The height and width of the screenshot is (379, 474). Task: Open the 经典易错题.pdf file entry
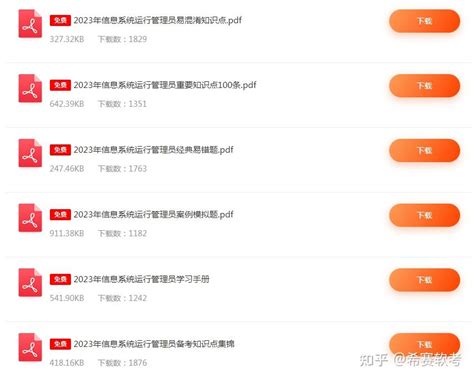tap(153, 150)
